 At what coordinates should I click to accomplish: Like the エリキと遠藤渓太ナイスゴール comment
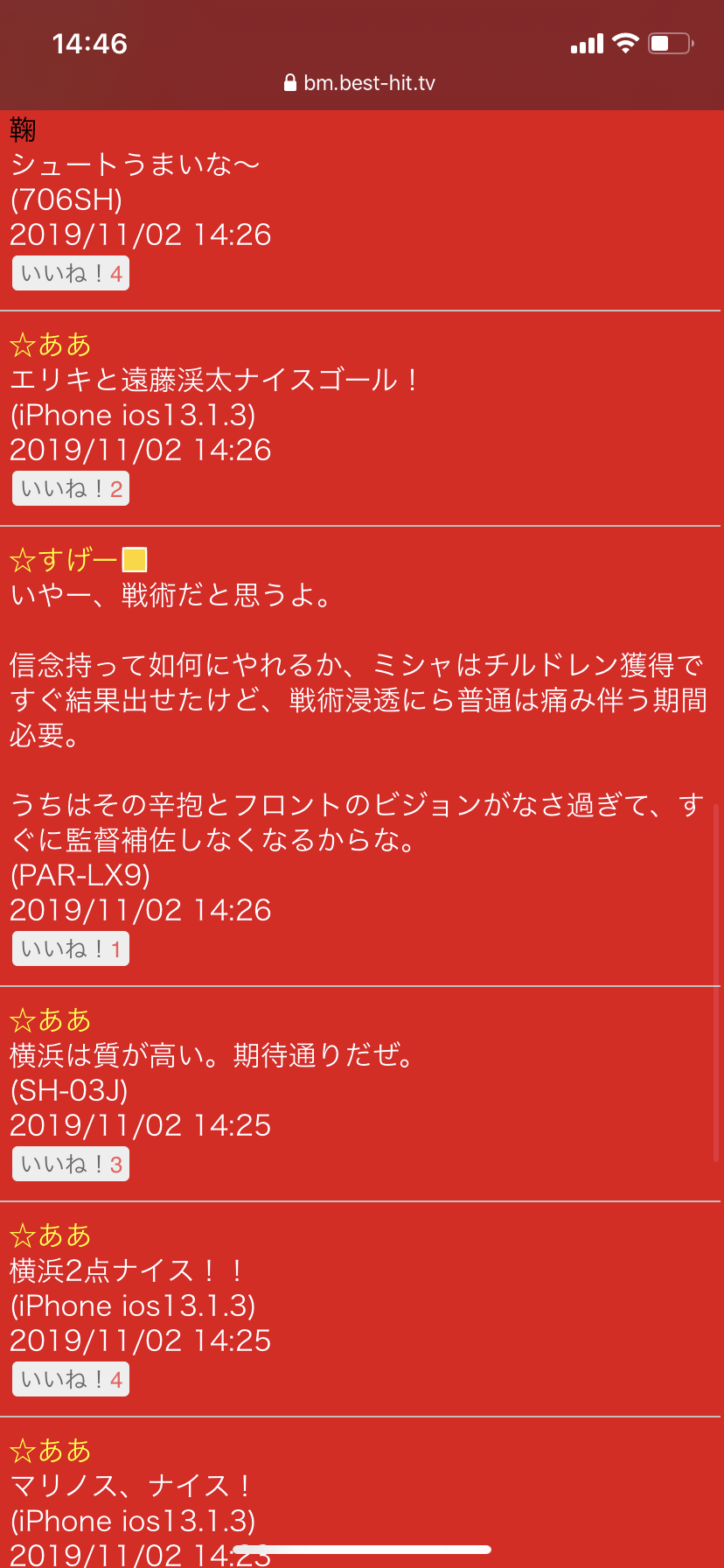pyautogui.click(x=71, y=488)
